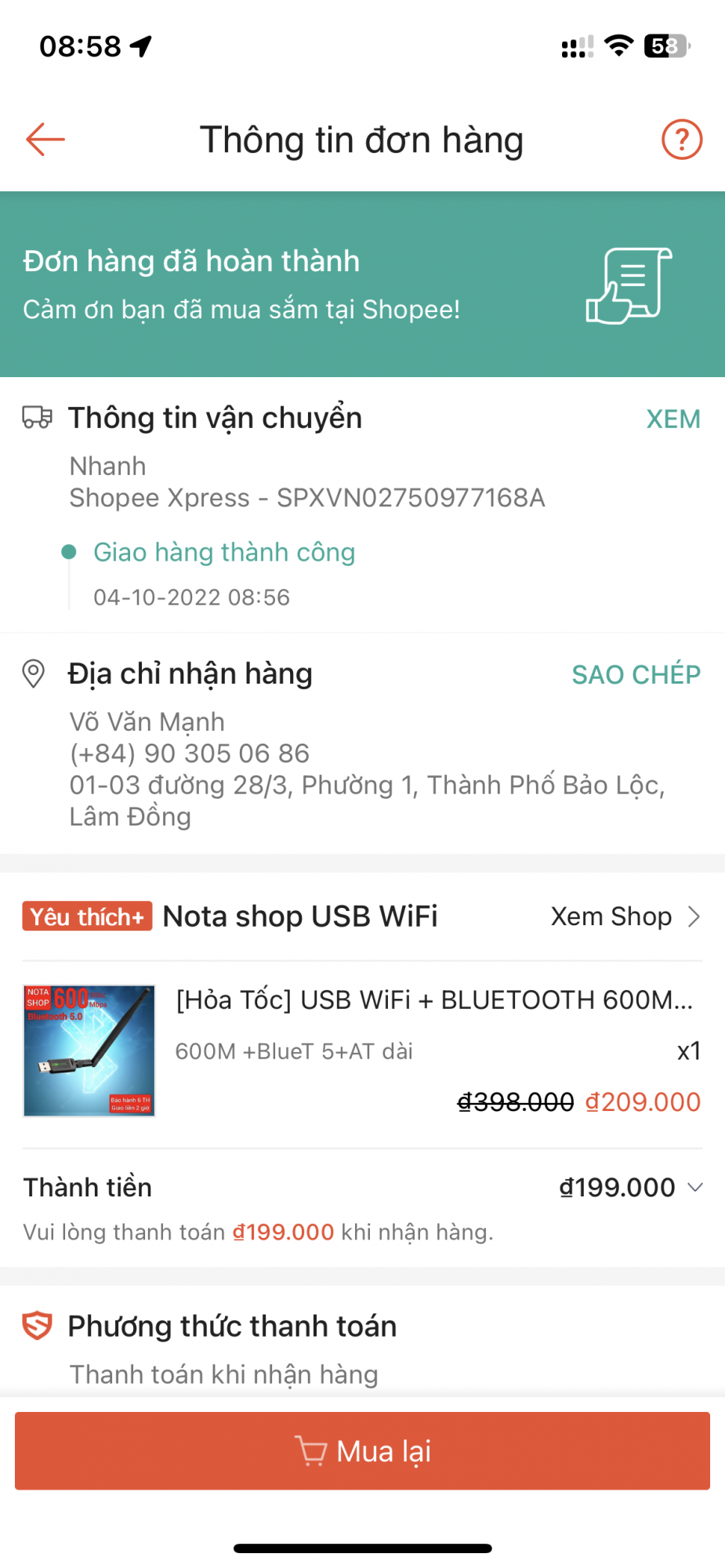The height and width of the screenshot is (1568, 725).
Task: Expand the Thành tiền price breakdown
Action: pyautogui.click(x=694, y=1187)
